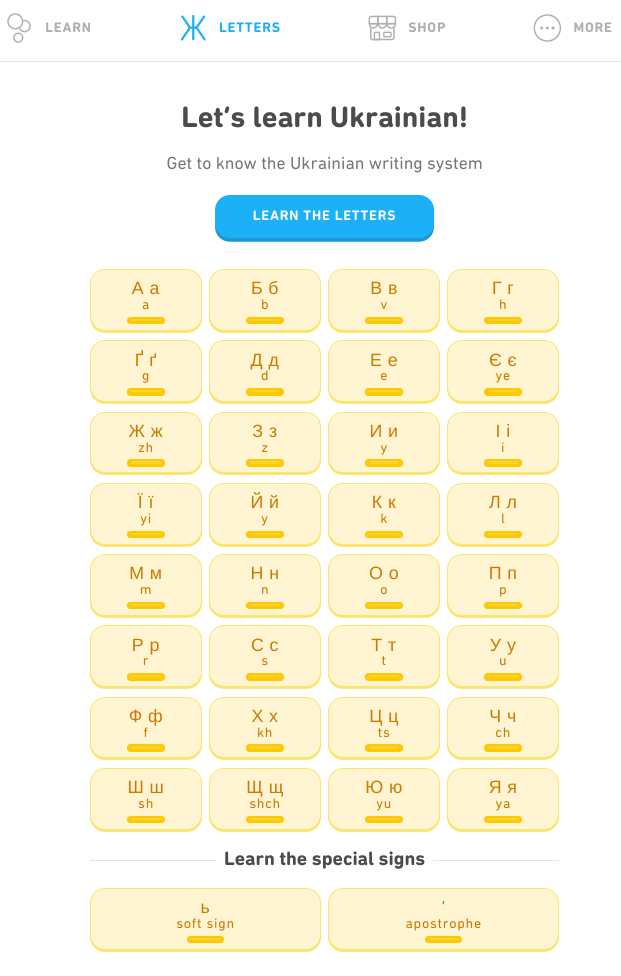The height and width of the screenshot is (976, 621).
Task: Tap the Learn the Letters button
Action: tap(324, 216)
